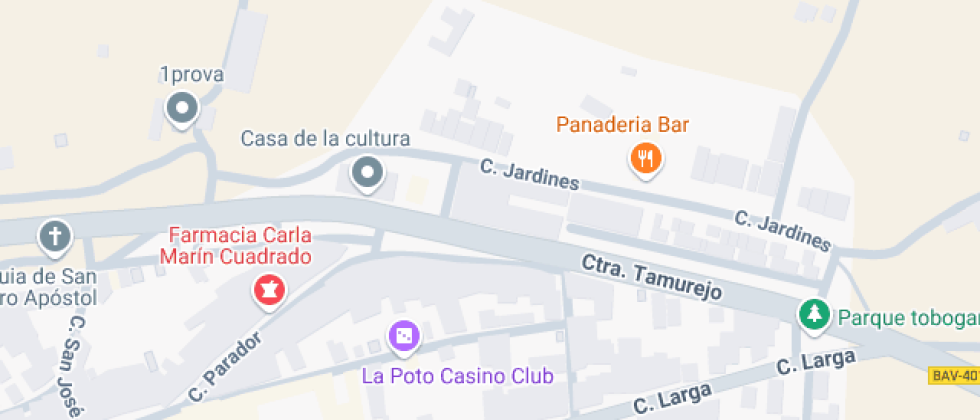This screenshot has height=420, width=980.
Task: Select La Poto Casino Club pin
Action: pyautogui.click(x=403, y=337)
